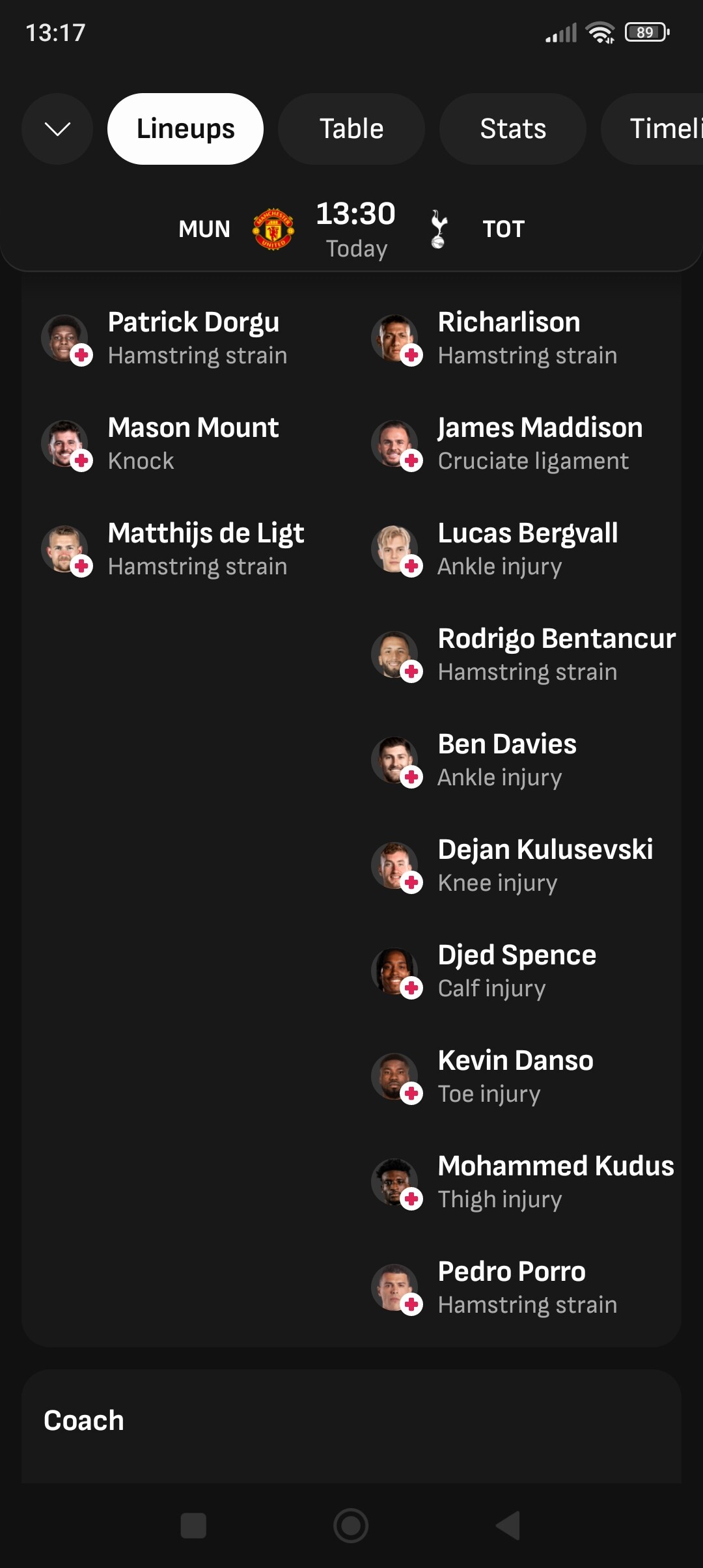Viewport: 703px width, 1568px height.
Task: View James Maddison's details
Action: 539,443
